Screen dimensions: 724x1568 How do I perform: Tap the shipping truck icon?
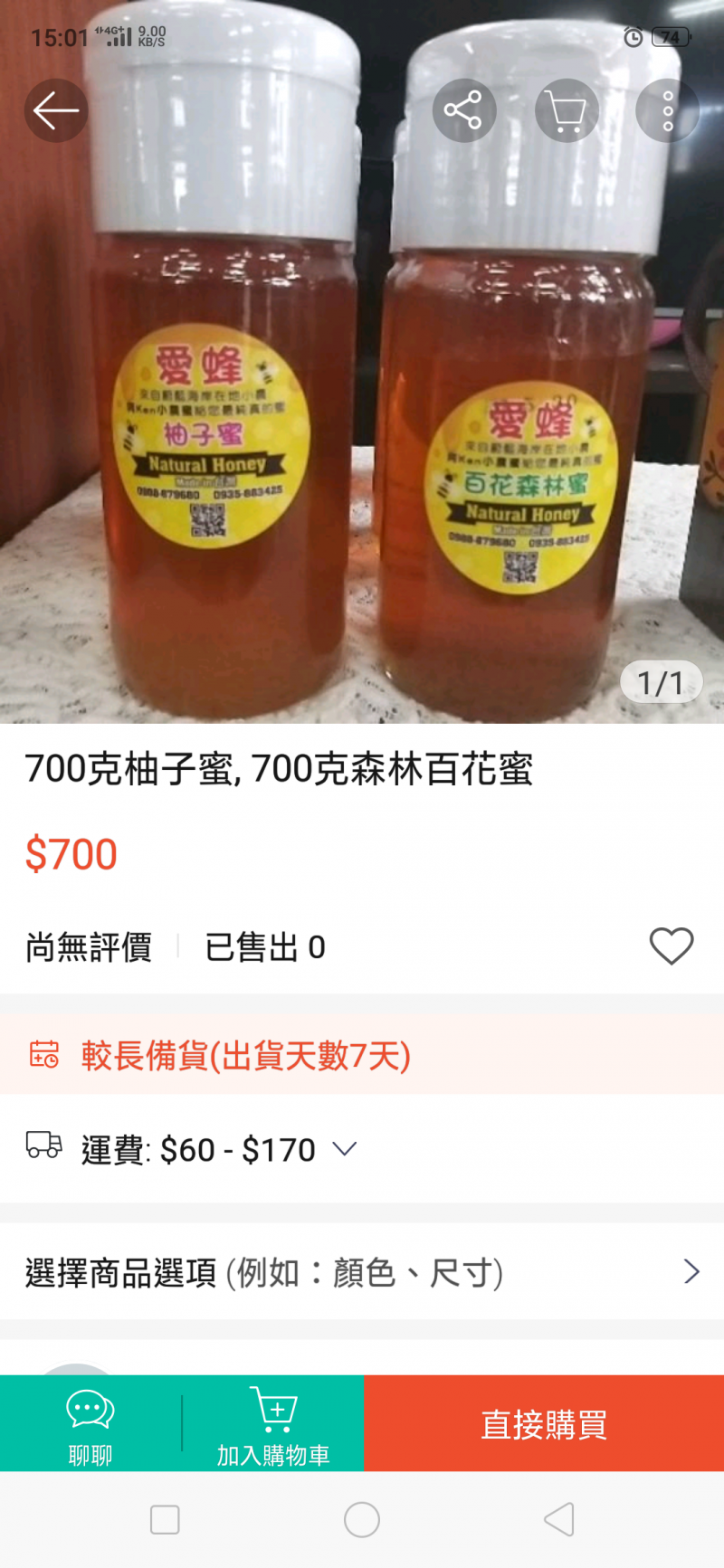(x=41, y=1149)
